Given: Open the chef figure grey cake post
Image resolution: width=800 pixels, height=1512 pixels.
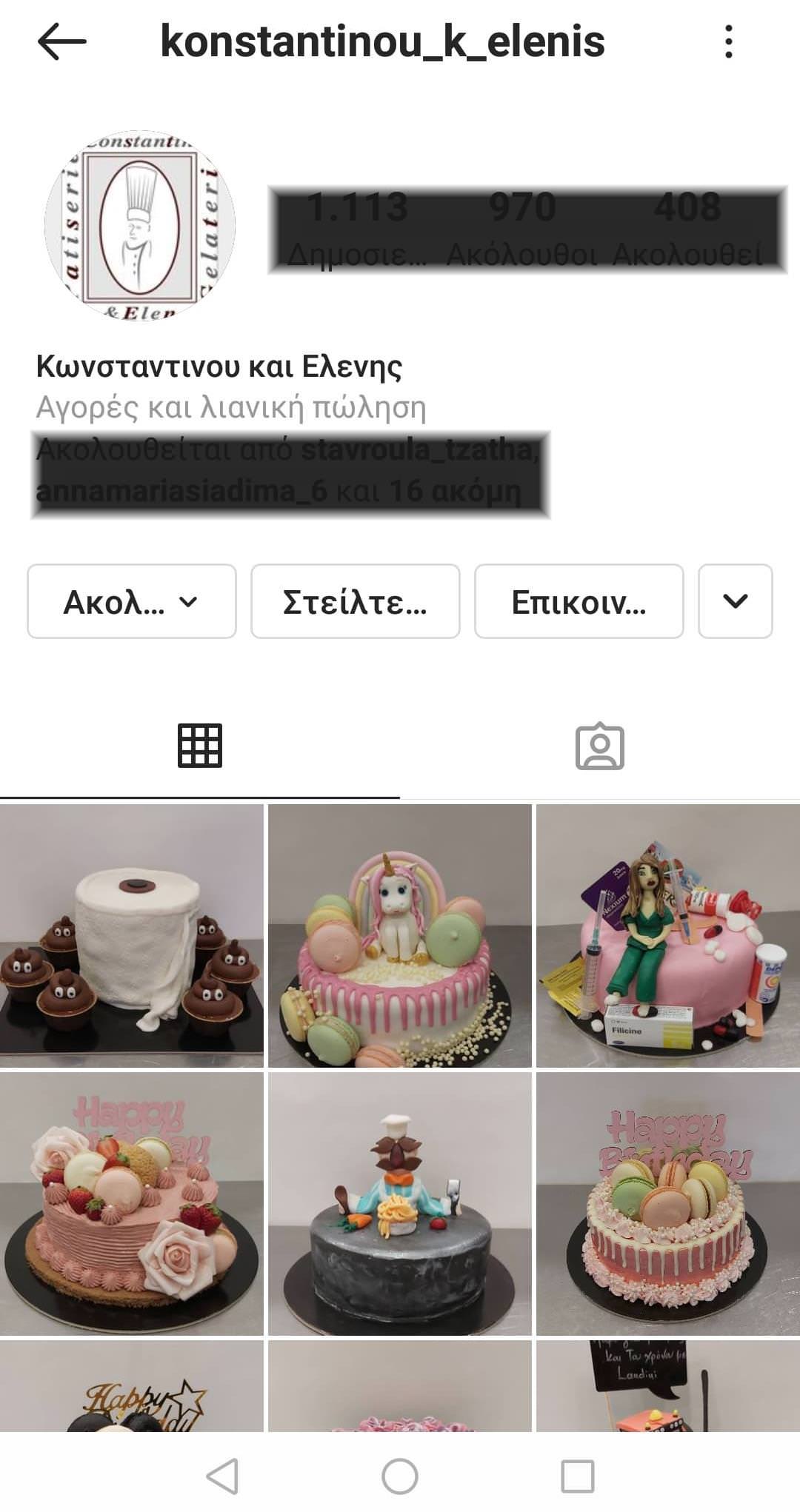Looking at the screenshot, I should point(399,1203).
